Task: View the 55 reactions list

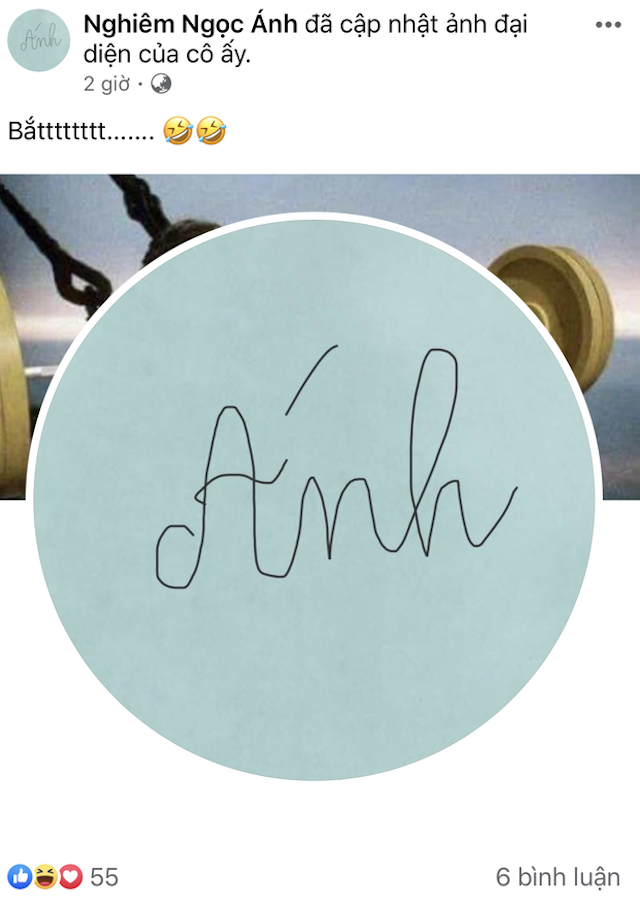Action: click(x=63, y=877)
